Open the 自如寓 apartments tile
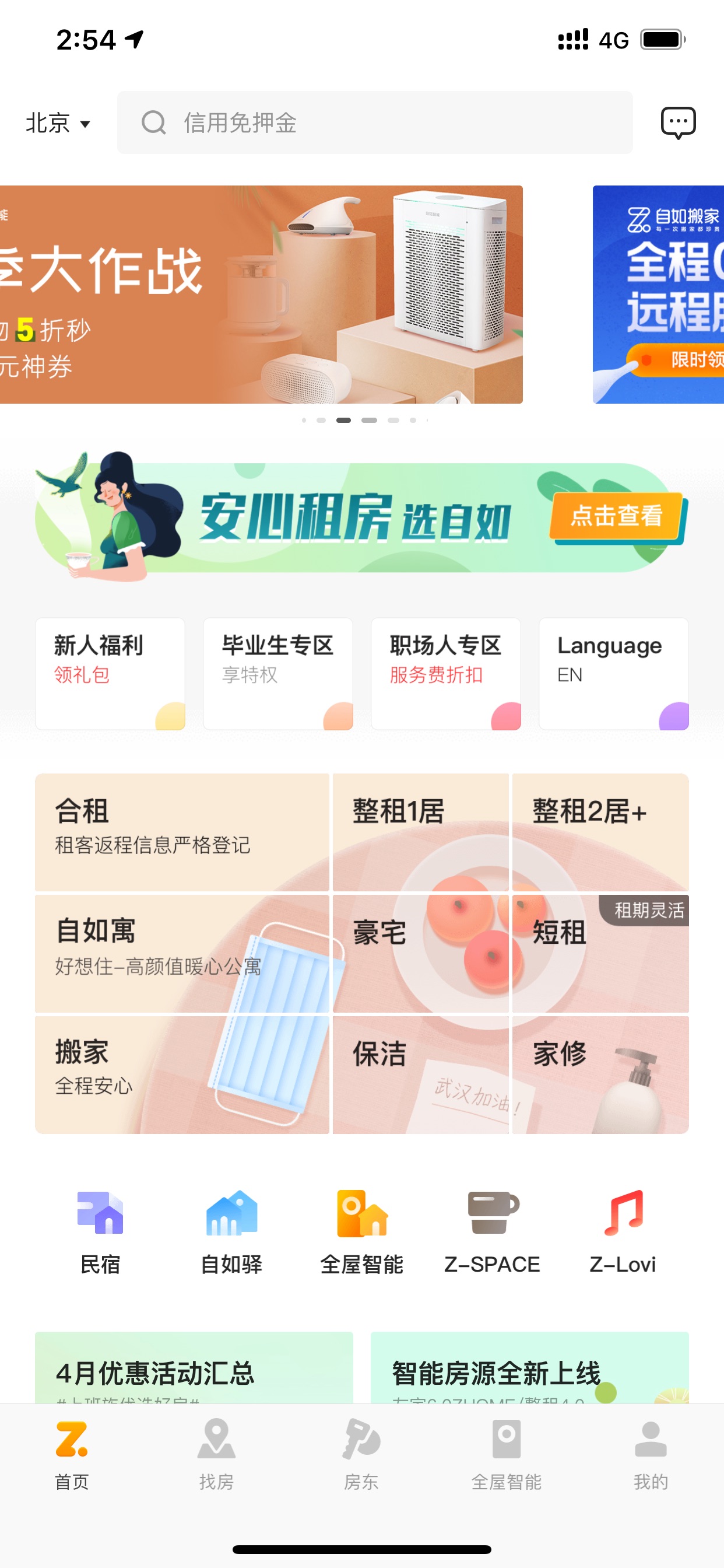This screenshot has height=1568, width=724. (x=182, y=954)
